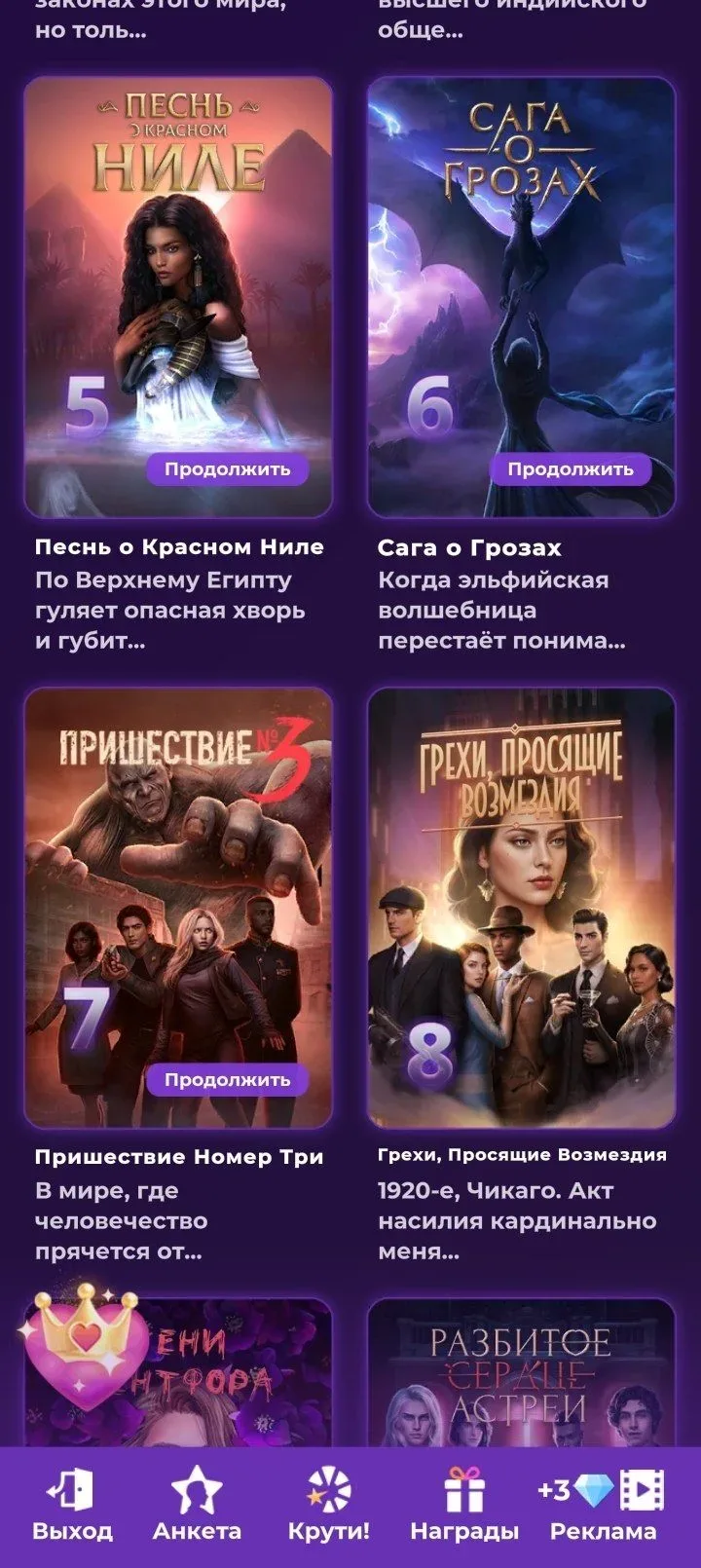Open the Разбитое Сердце Астреи cover

pos(521,1373)
